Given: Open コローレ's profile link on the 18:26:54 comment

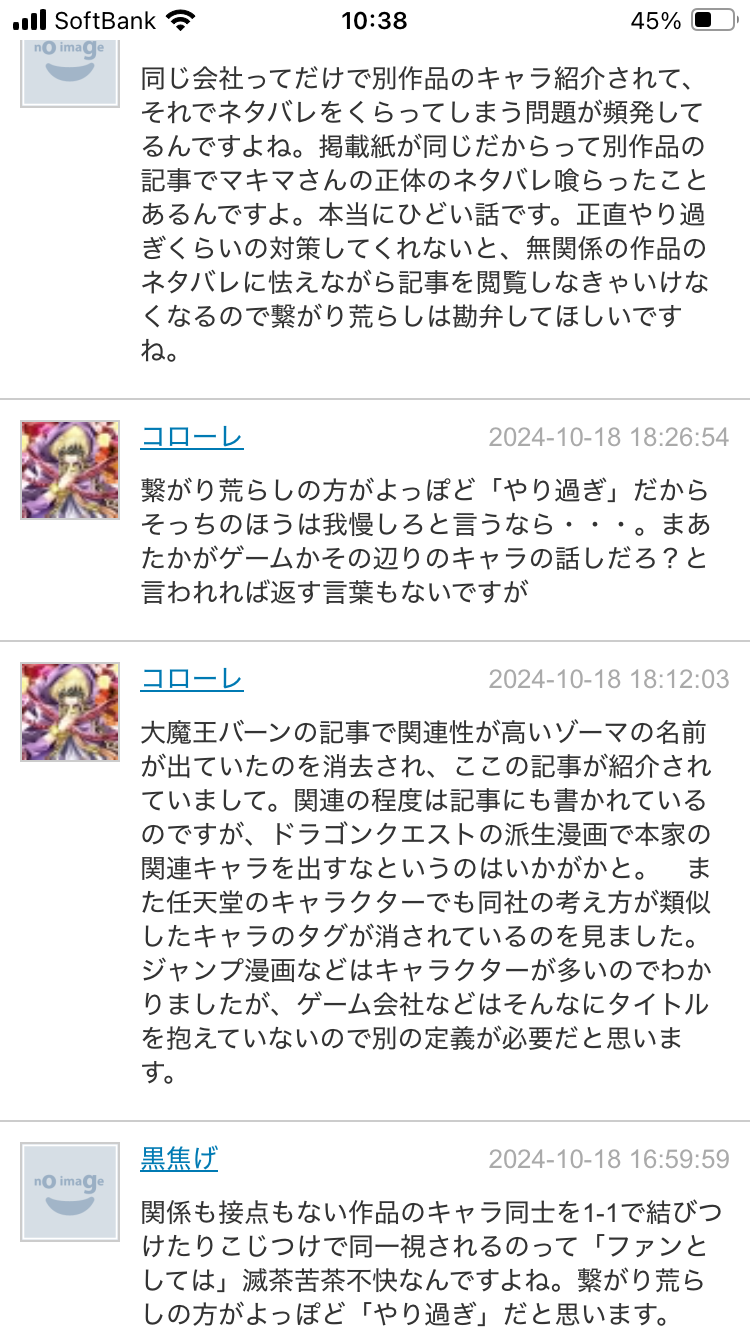Looking at the screenshot, I should coord(191,437).
